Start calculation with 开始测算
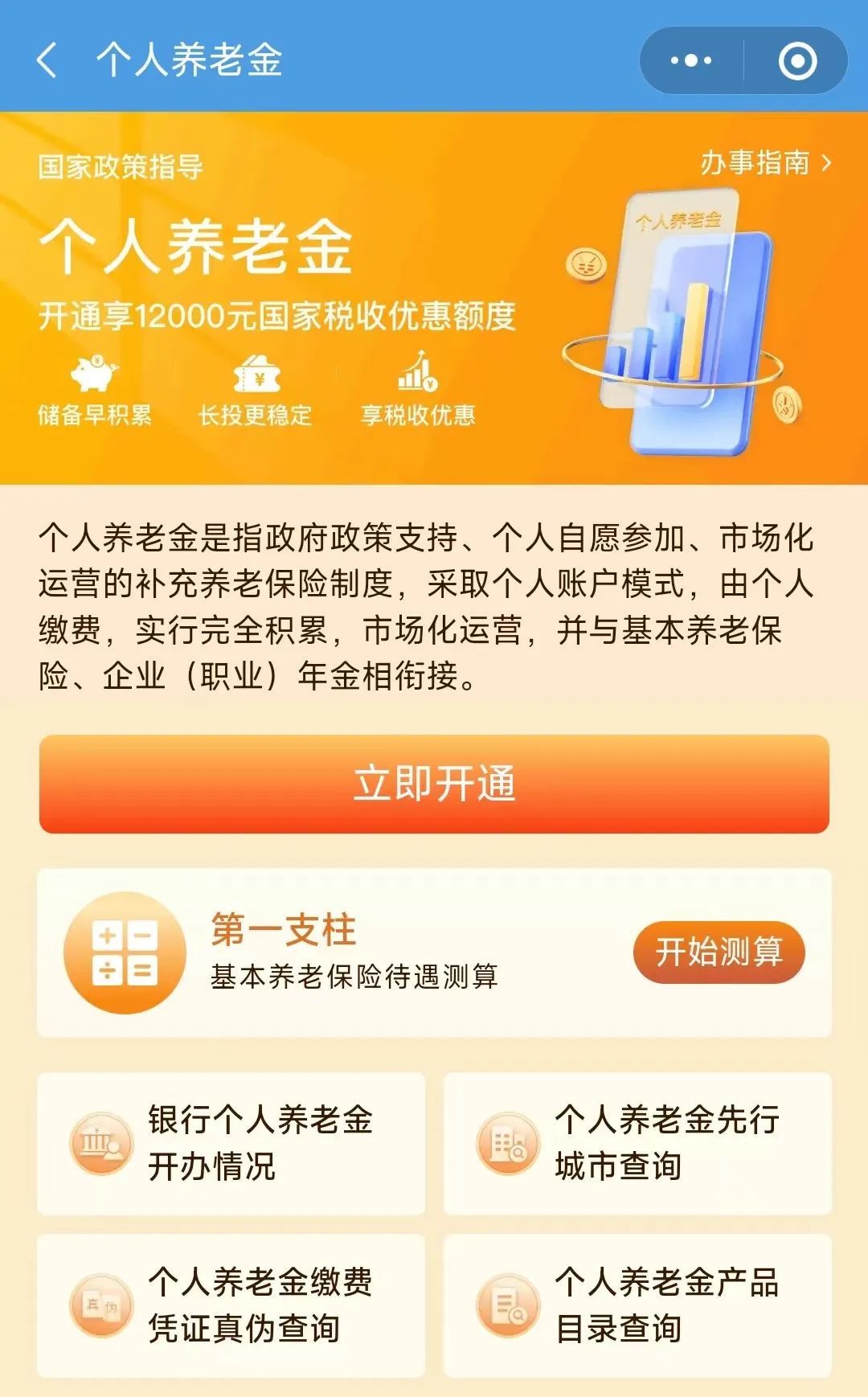The image size is (868, 1397). click(x=719, y=952)
